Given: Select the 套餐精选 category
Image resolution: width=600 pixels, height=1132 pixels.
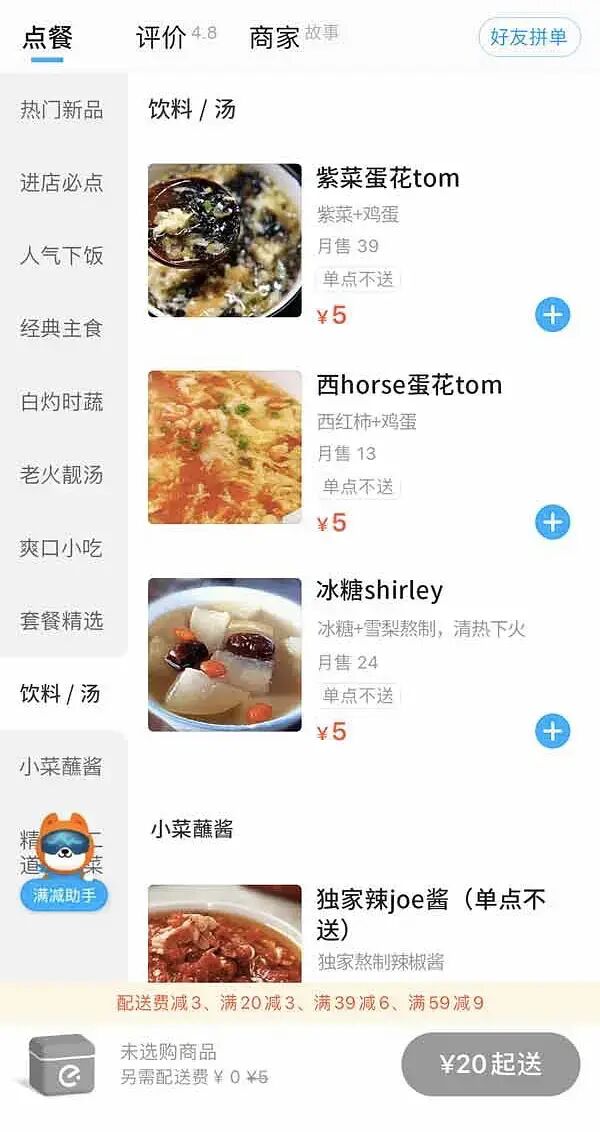Looking at the screenshot, I should click(62, 620).
